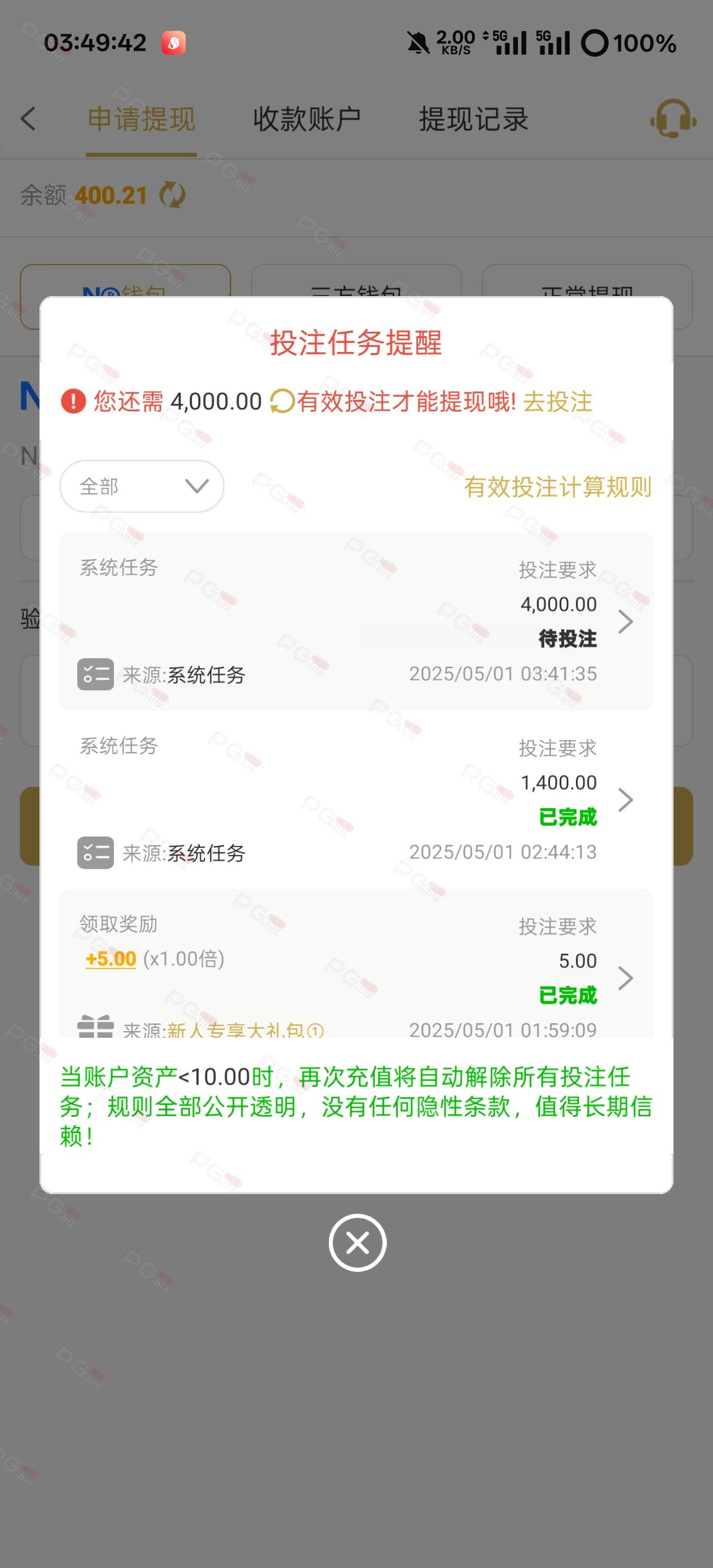
Task: Open the 4,000.00 待投注 system task
Action: (x=356, y=622)
